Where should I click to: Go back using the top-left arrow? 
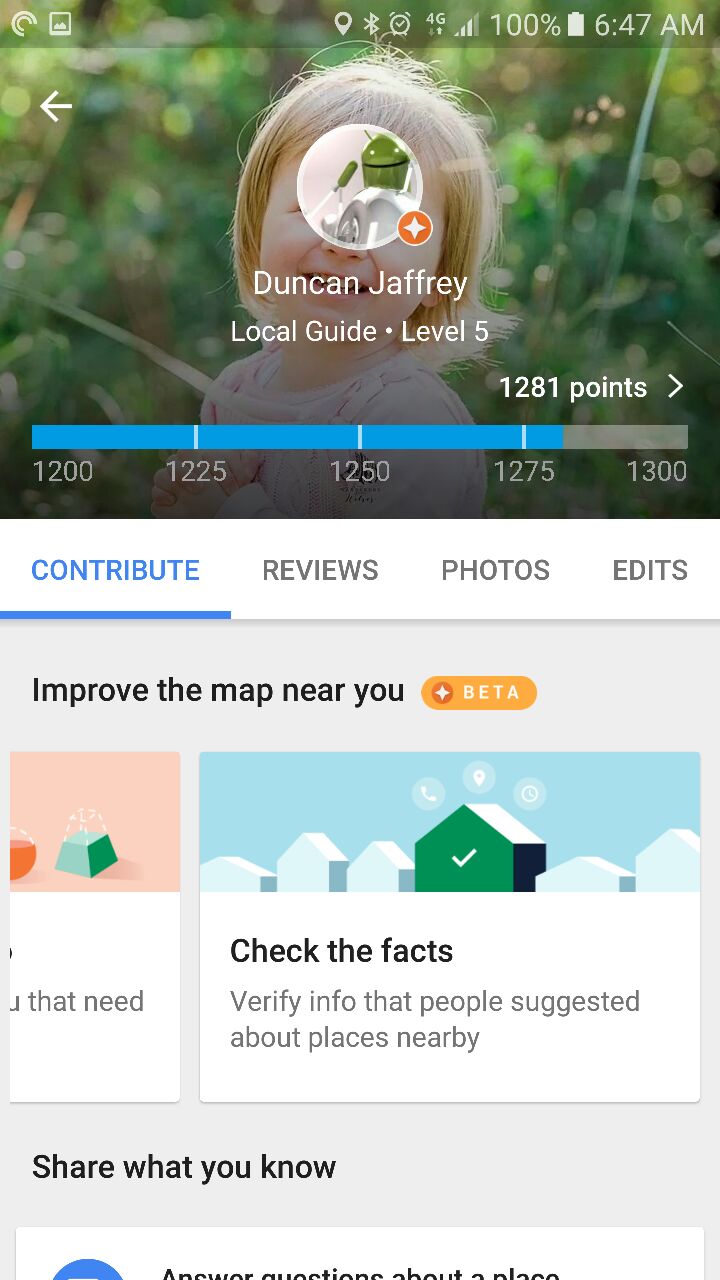[x=56, y=106]
